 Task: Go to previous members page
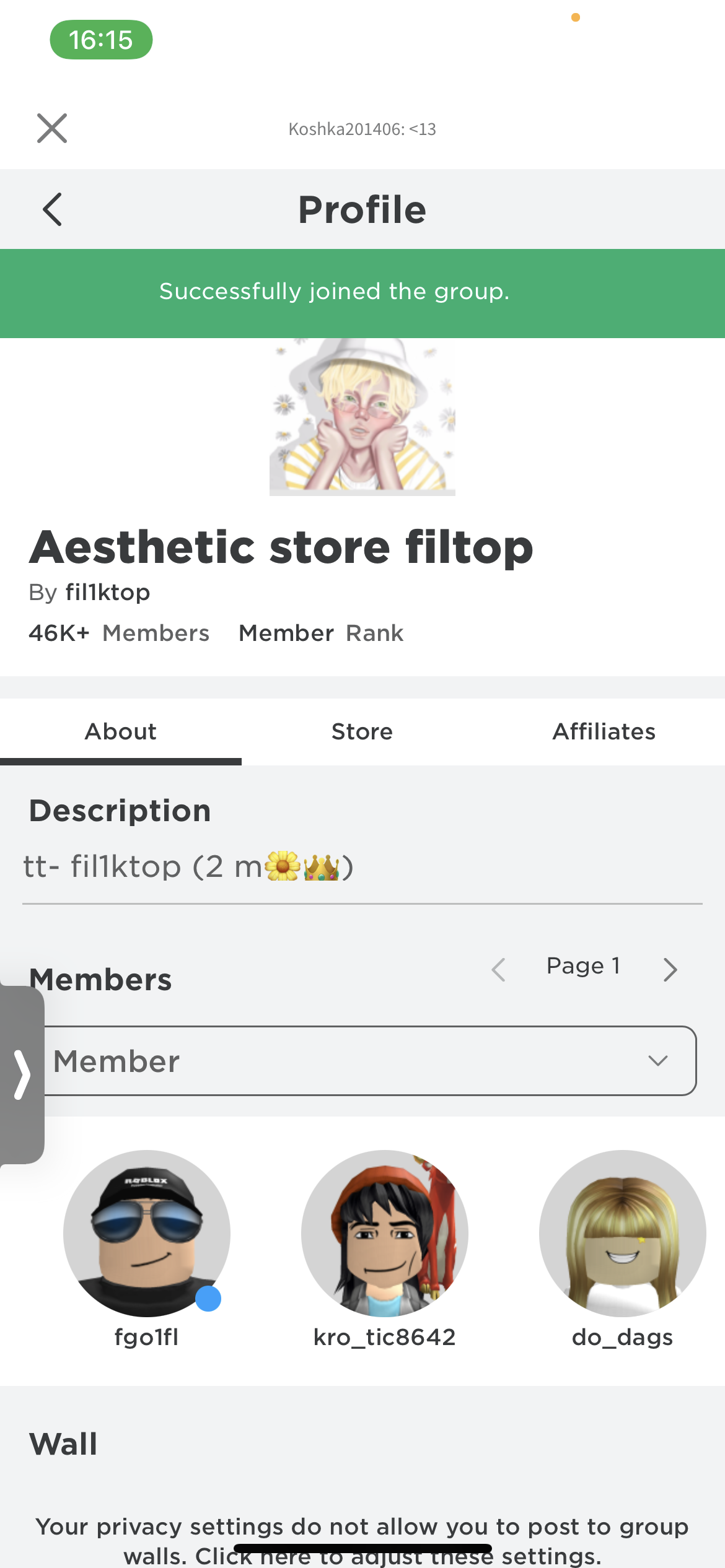pos(499,969)
